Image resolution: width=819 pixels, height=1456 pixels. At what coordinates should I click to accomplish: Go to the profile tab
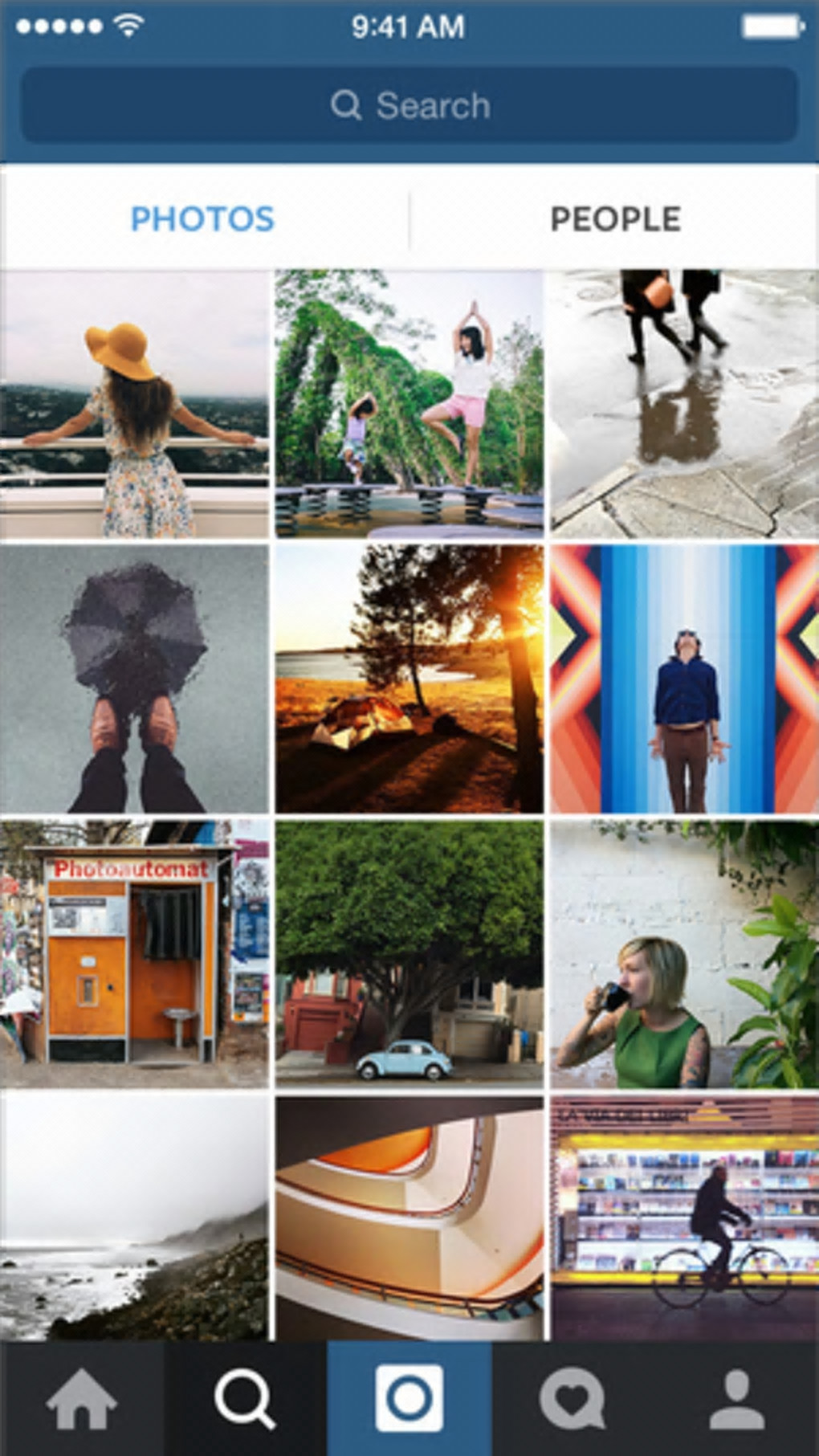736,1399
